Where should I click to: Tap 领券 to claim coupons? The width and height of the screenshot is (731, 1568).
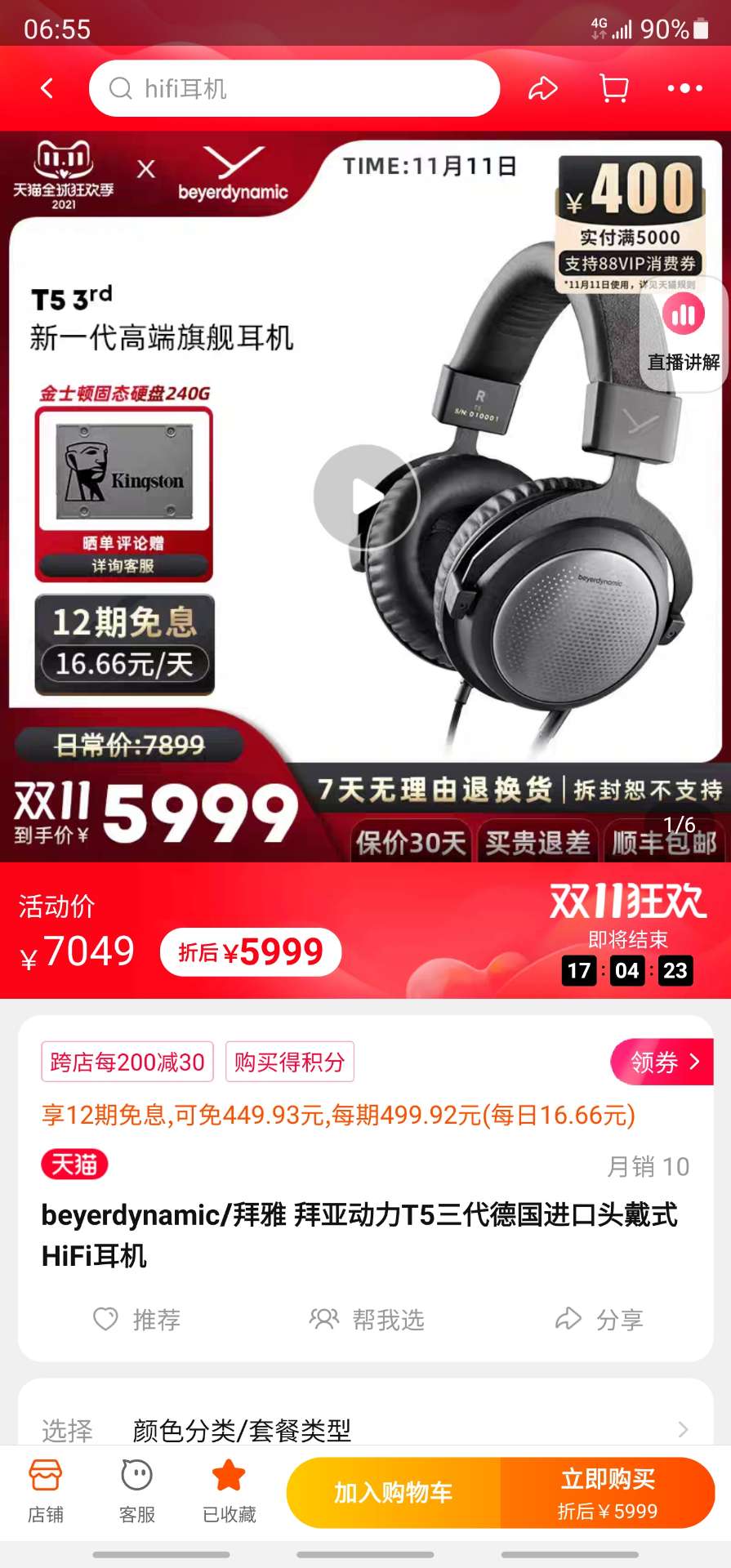coord(663,1062)
